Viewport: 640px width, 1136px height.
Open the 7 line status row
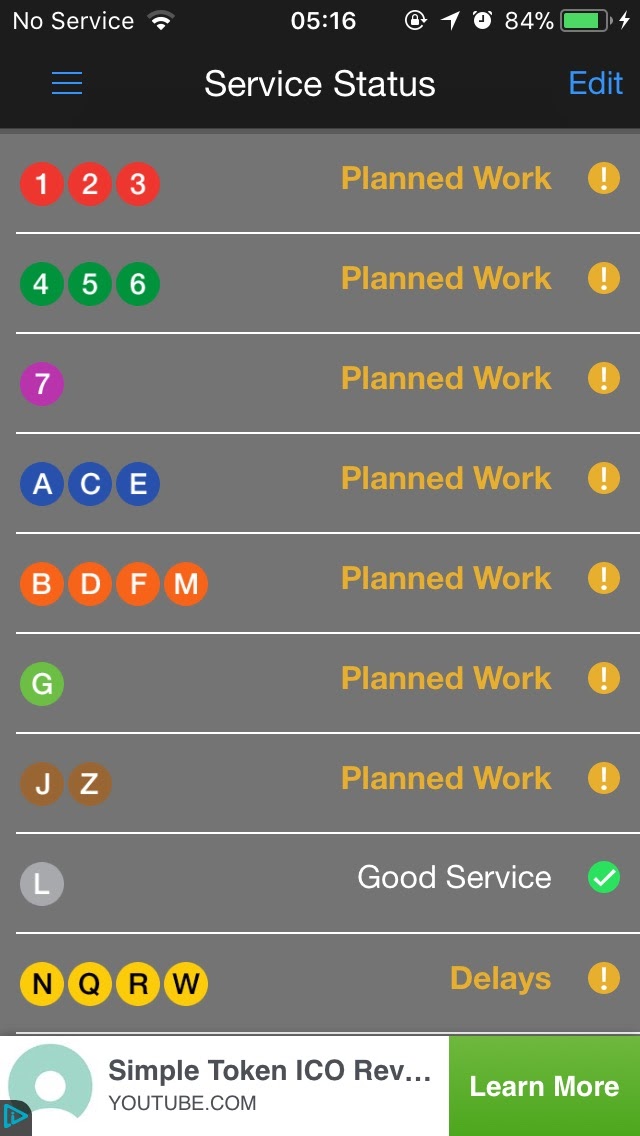coord(320,383)
